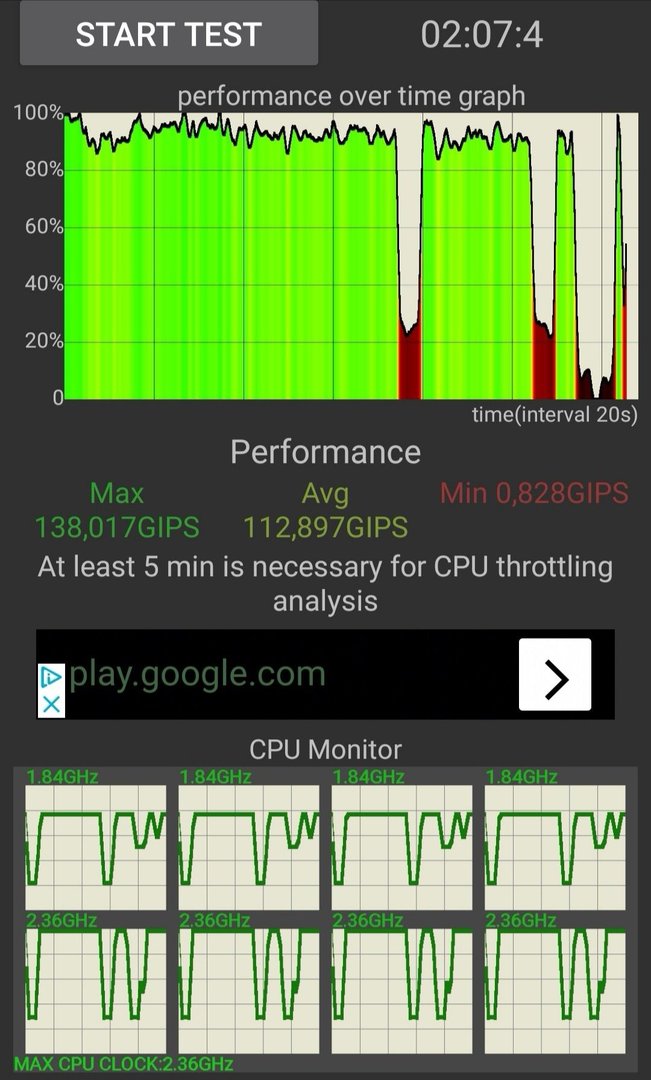The image size is (651, 1080).
Task: Tap the START TEST button
Action: click(169, 33)
